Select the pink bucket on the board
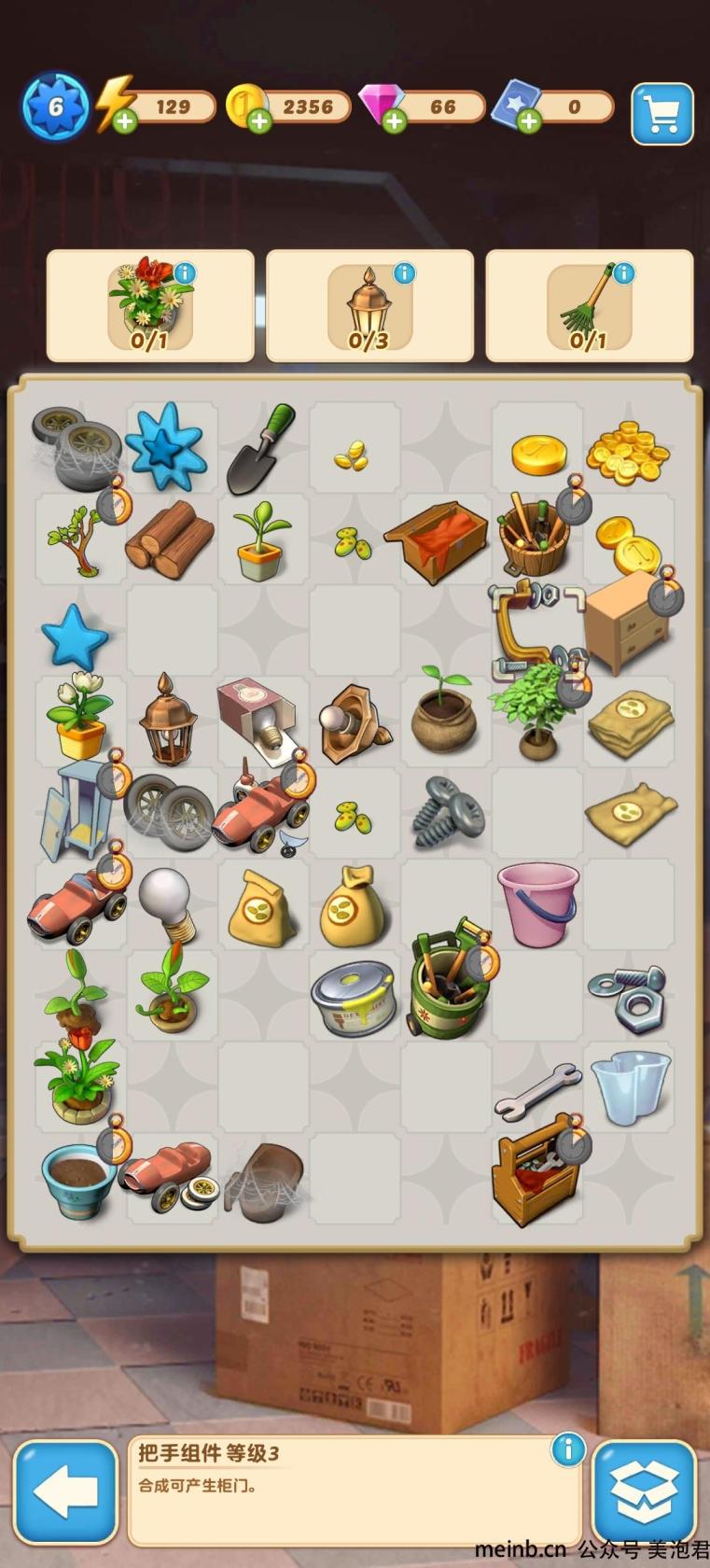The height and width of the screenshot is (1568, 710). pos(537,903)
